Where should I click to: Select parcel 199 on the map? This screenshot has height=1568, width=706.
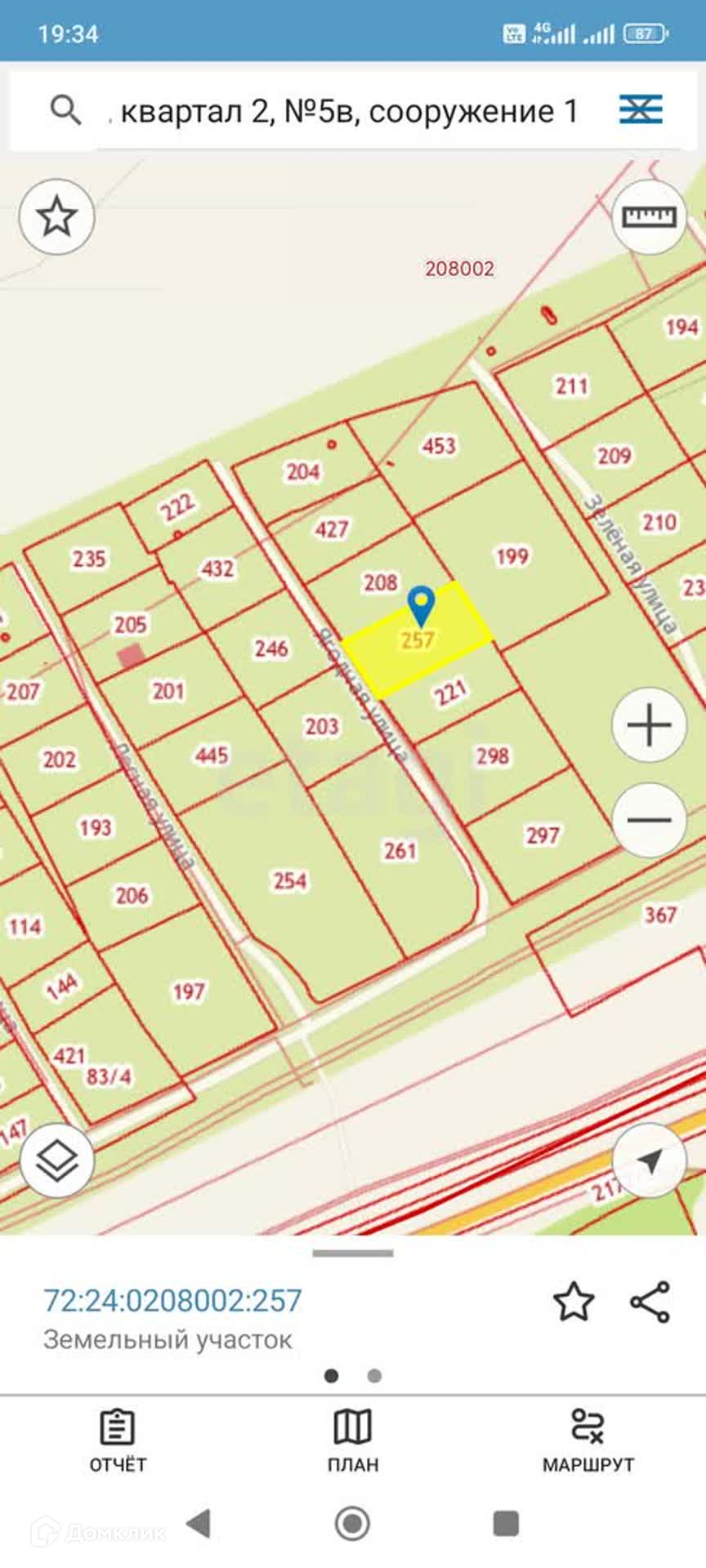tap(513, 557)
